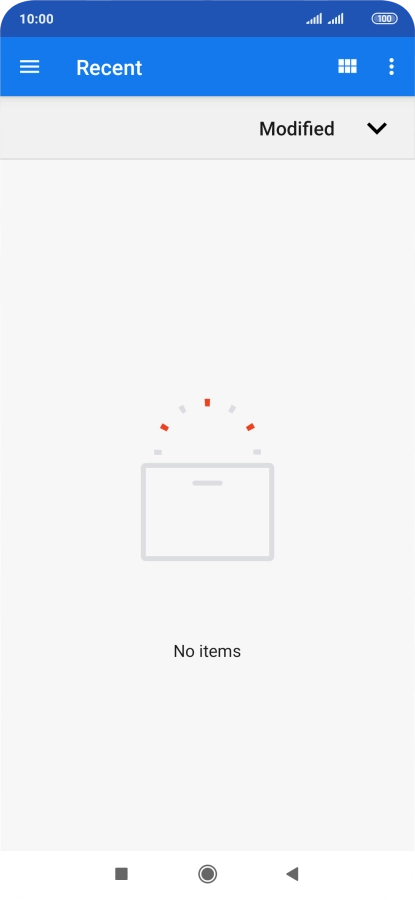
Task: Switch to grid view
Action: (347, 67)
